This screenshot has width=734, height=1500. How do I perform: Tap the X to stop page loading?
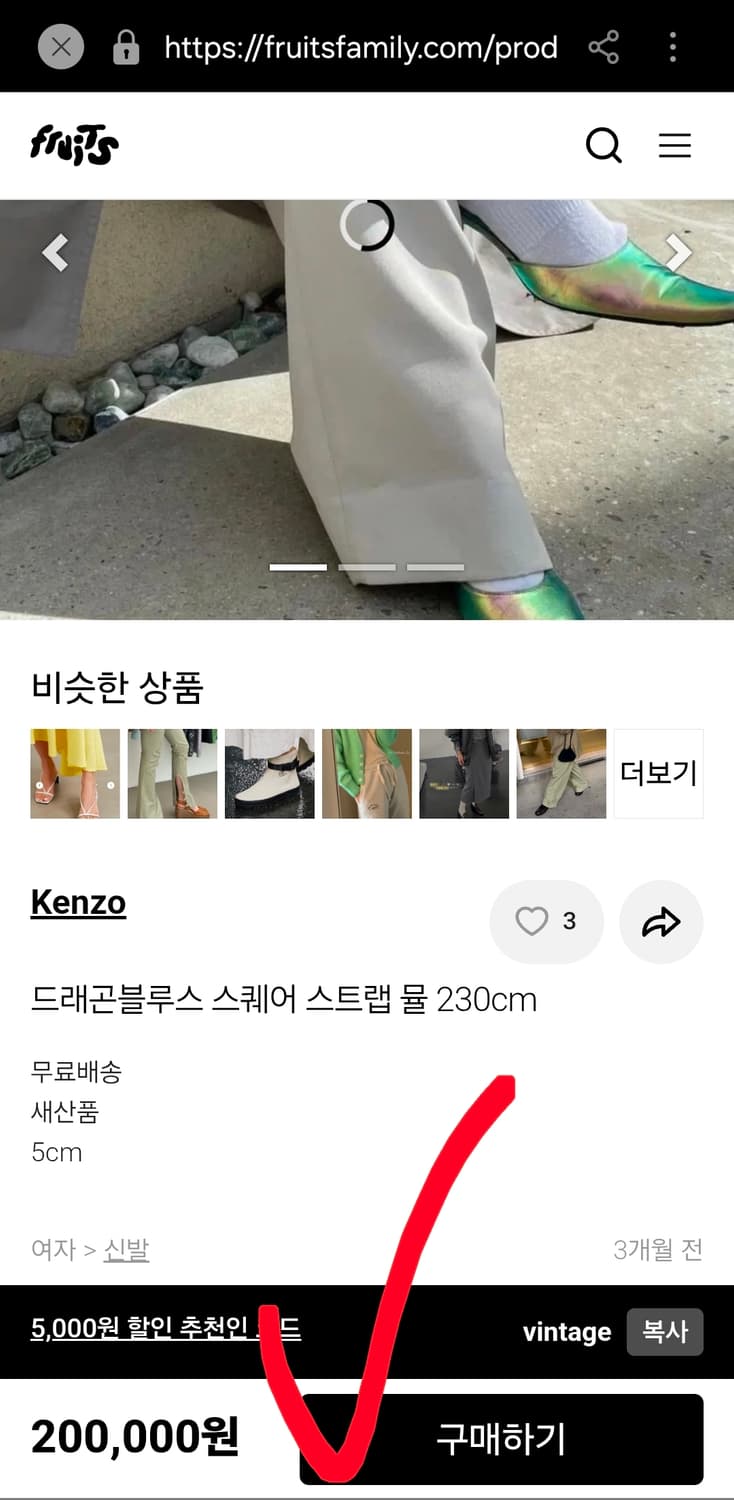(60, 47)
